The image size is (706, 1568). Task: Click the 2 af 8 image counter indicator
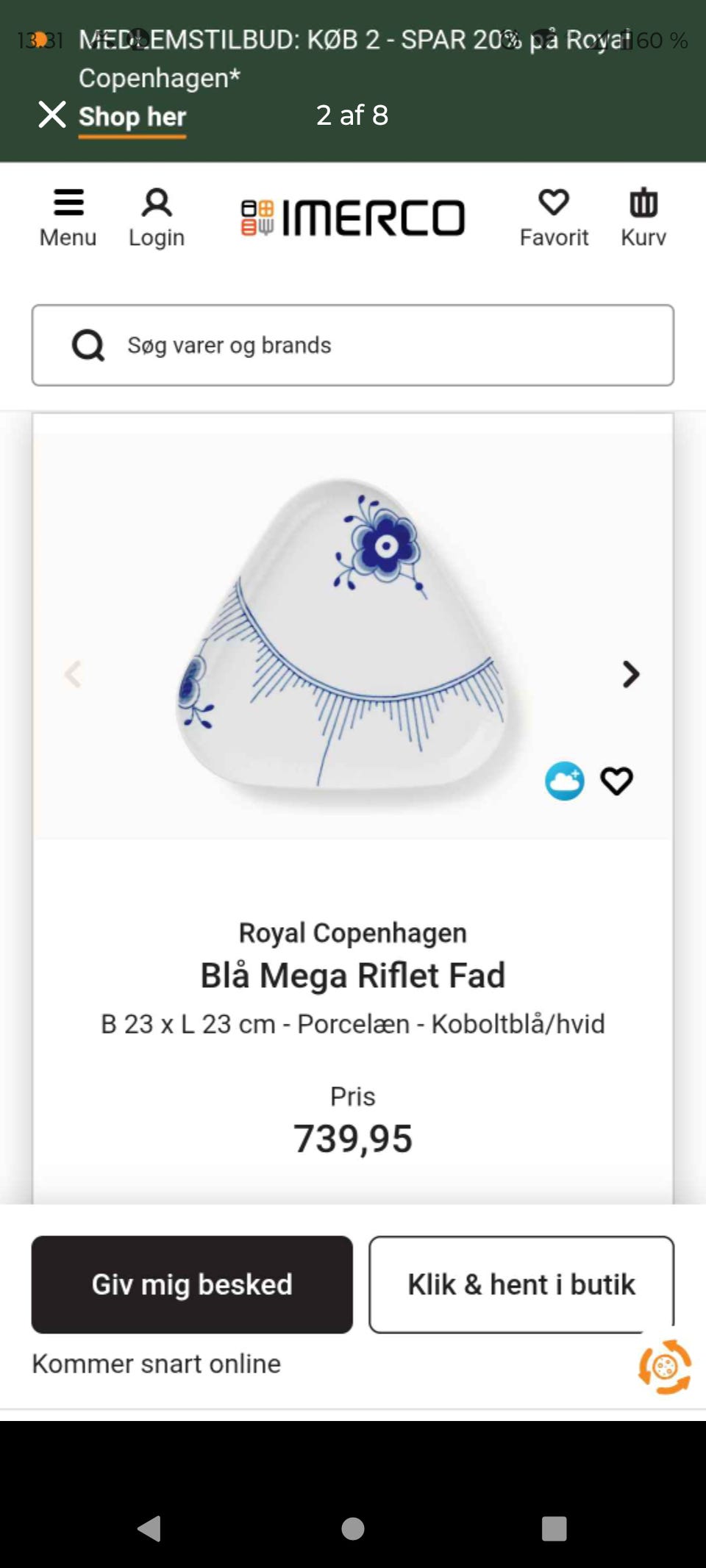point(352,115)
